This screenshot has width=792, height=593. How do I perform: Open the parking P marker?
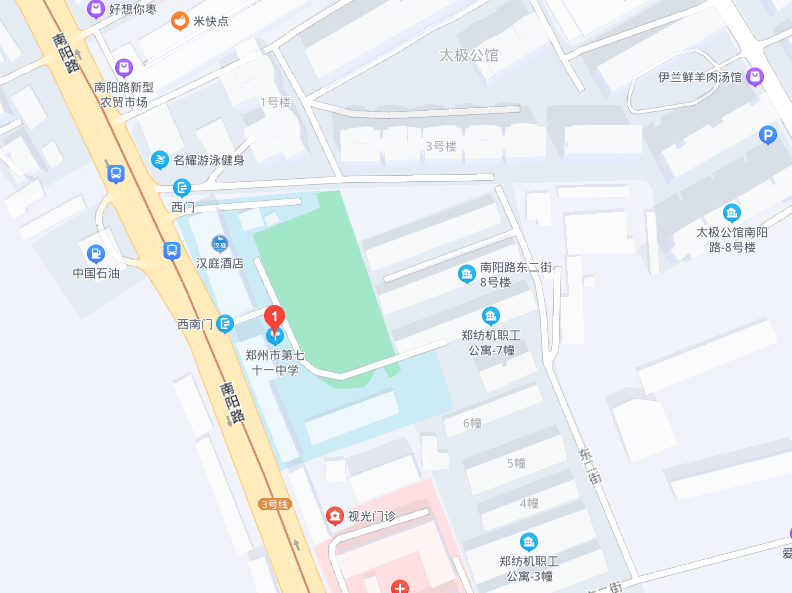click(x=768, y=136)
